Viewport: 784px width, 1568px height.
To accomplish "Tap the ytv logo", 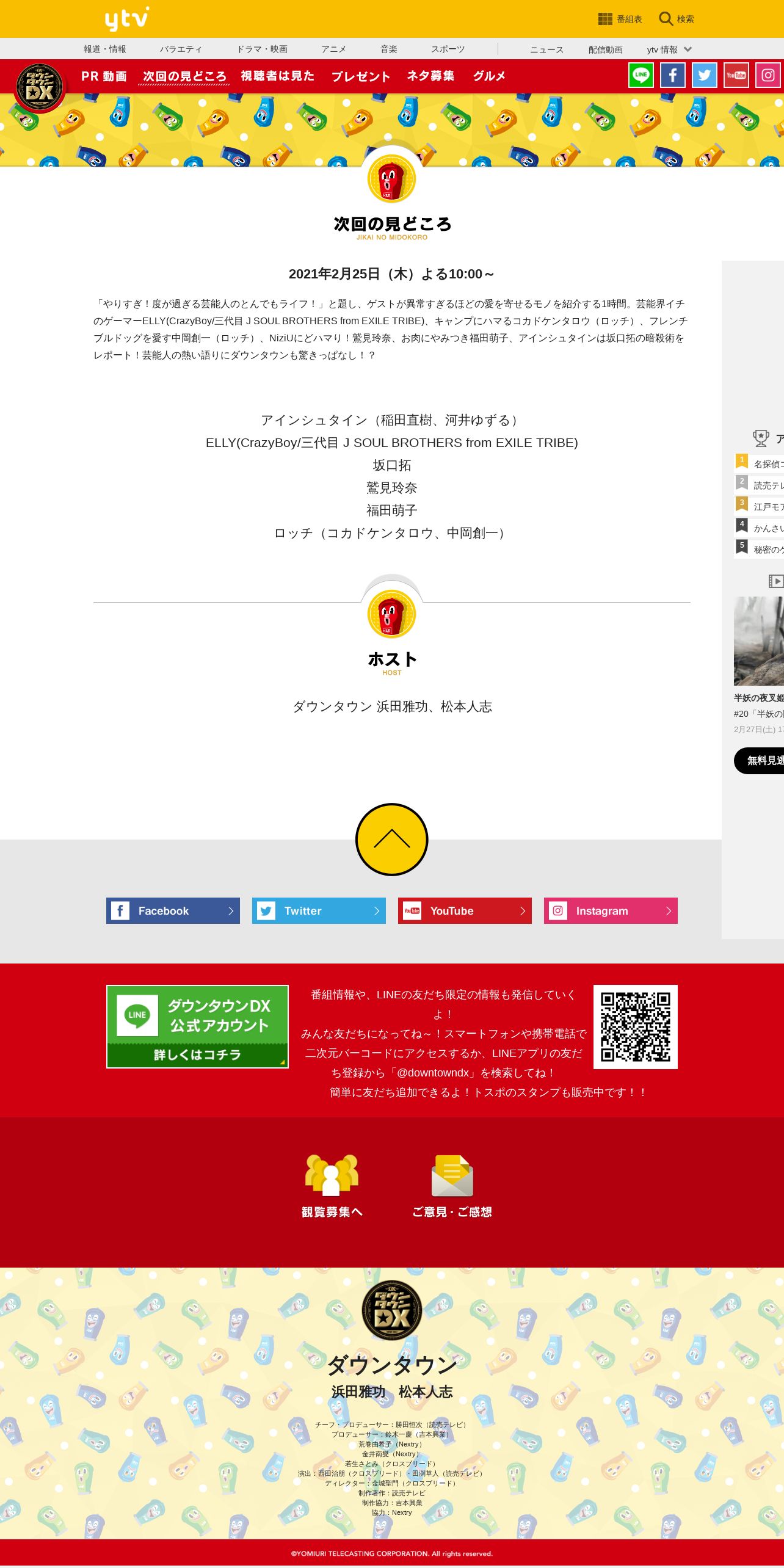I will [127, 19].
